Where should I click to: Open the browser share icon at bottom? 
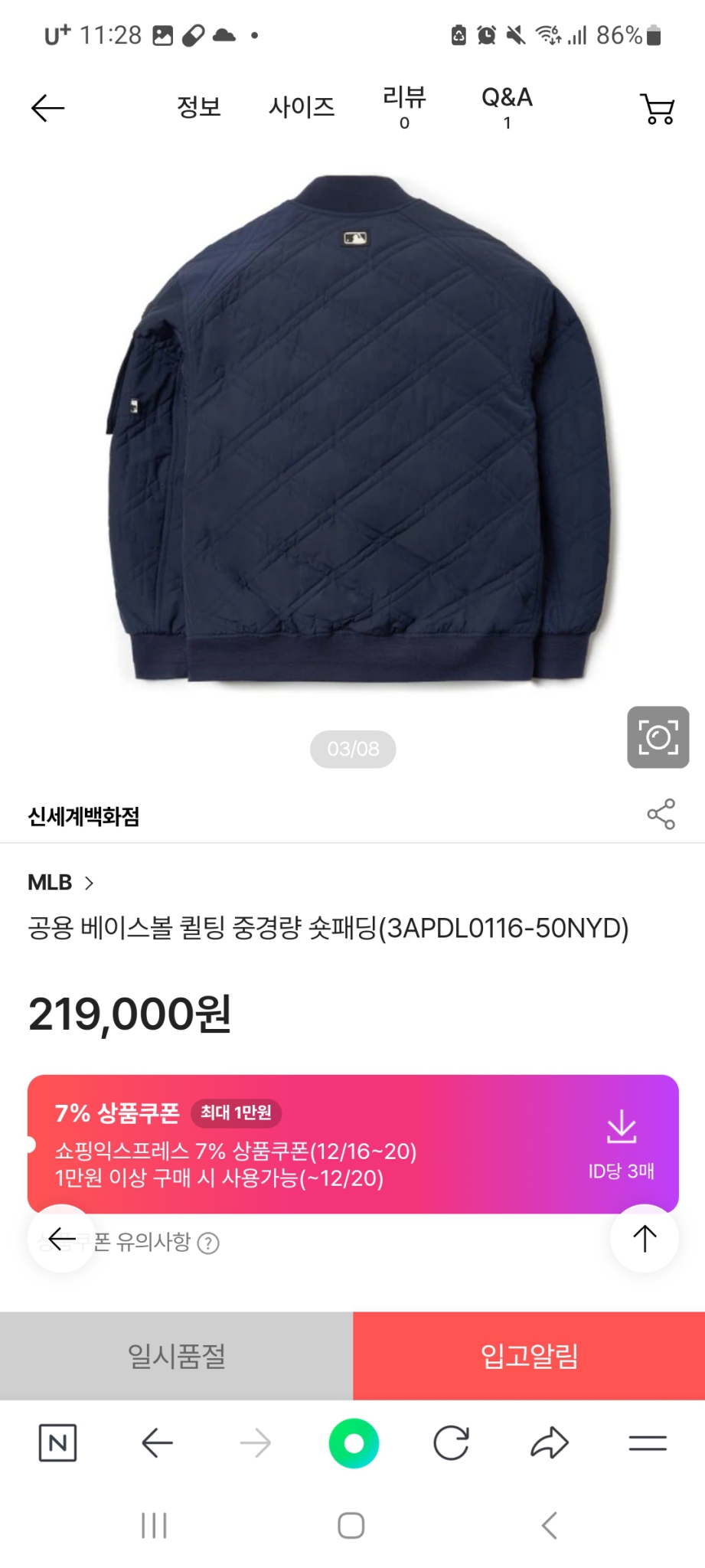(x=549, y=1442)
